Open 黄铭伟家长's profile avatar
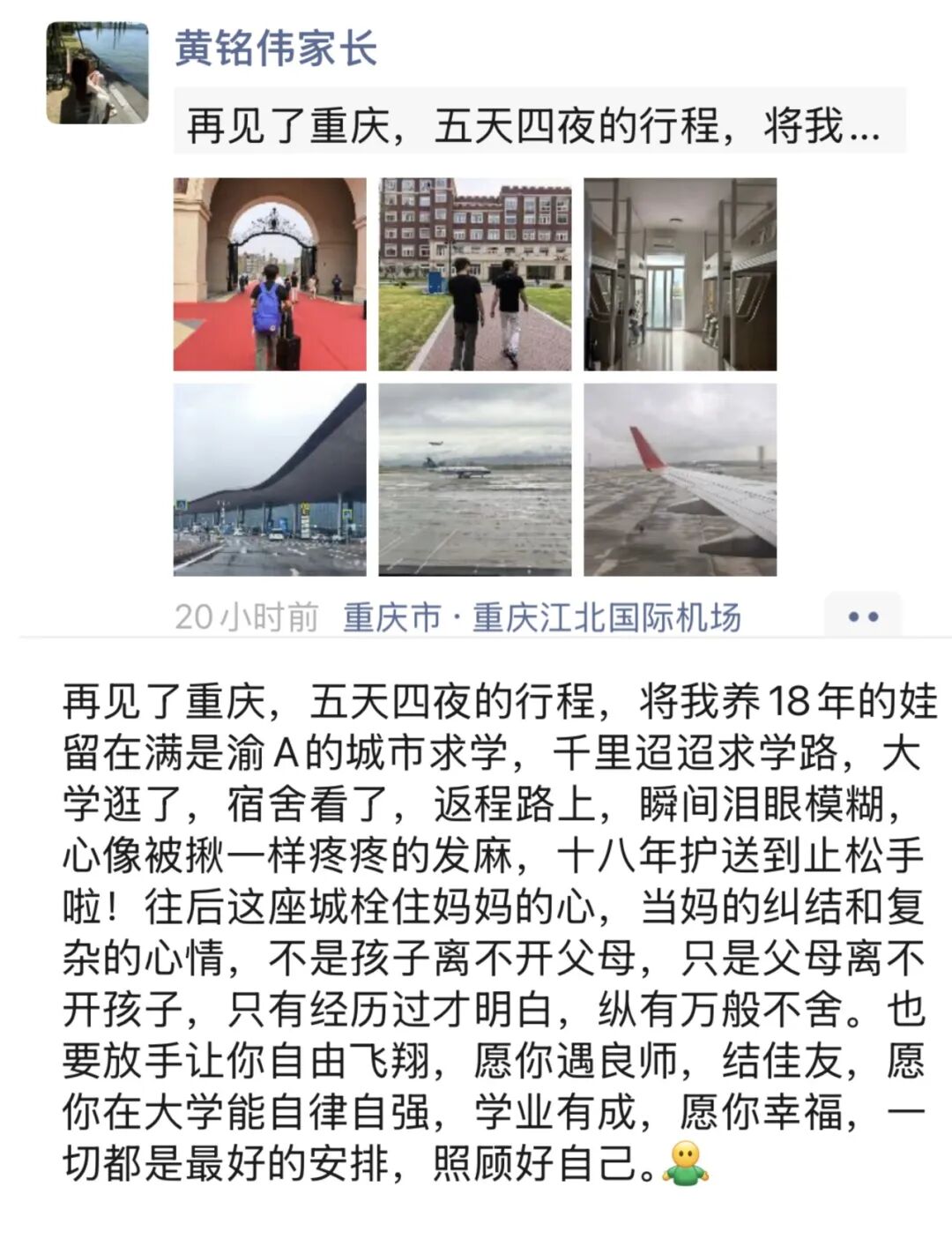The image size is (952, 1239). point(97,72)
